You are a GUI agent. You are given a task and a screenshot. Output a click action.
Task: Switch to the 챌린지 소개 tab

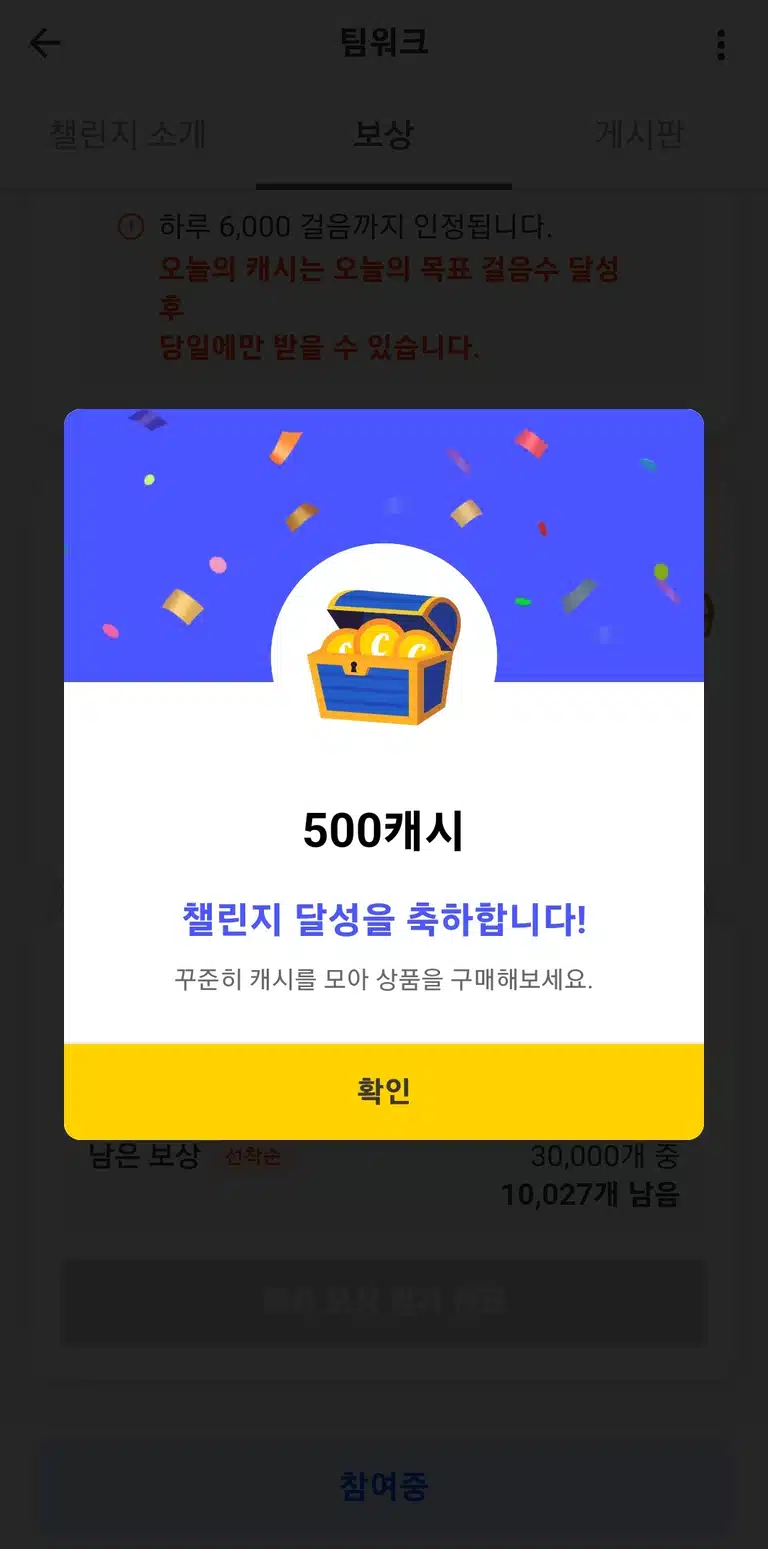(128, 134)
